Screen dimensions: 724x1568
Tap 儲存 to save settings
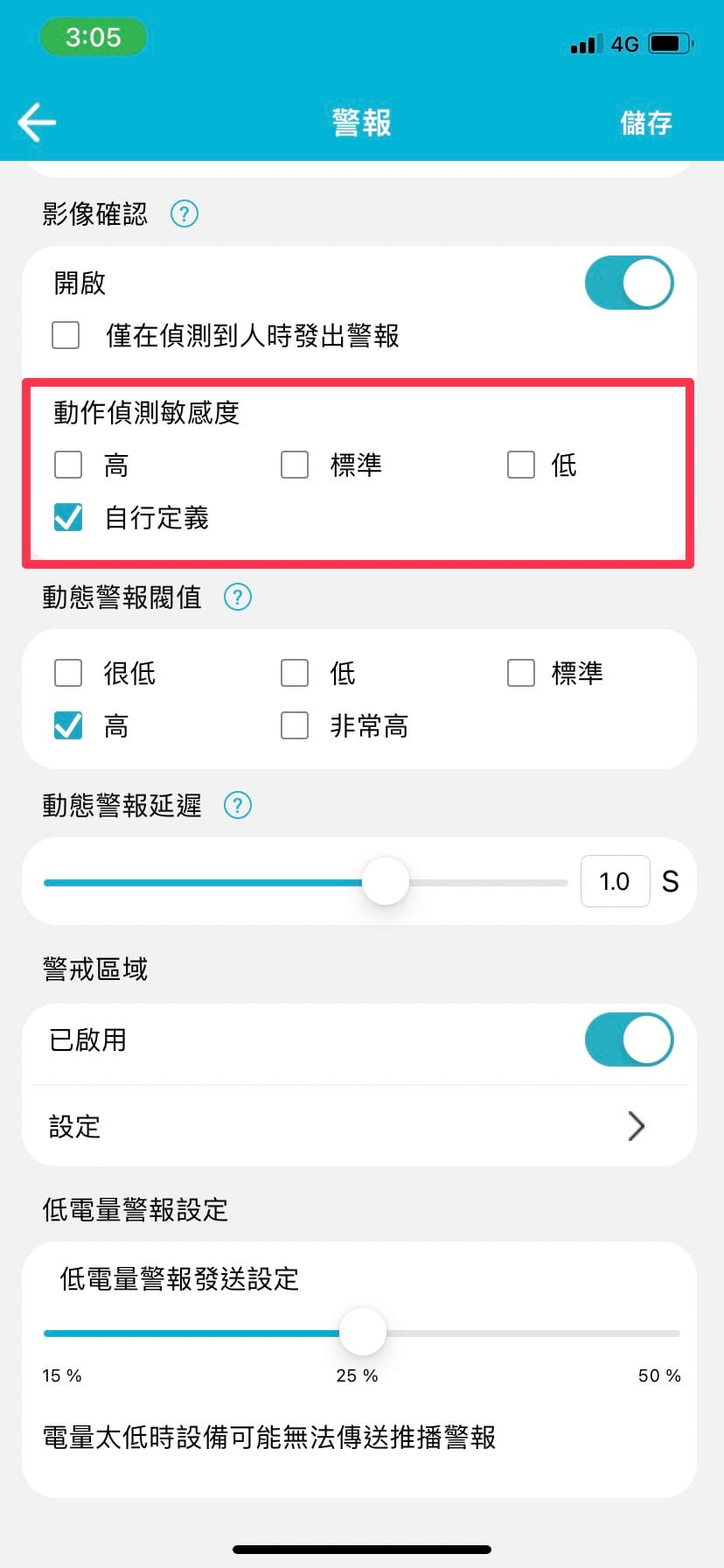[x=645, y=122]
